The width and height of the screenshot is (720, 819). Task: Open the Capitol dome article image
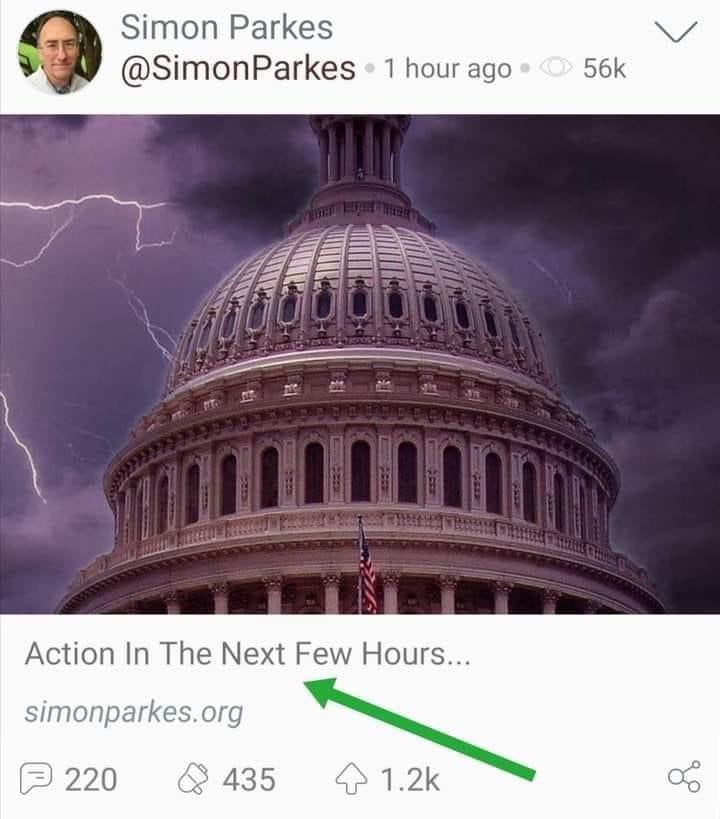[360, 363]
